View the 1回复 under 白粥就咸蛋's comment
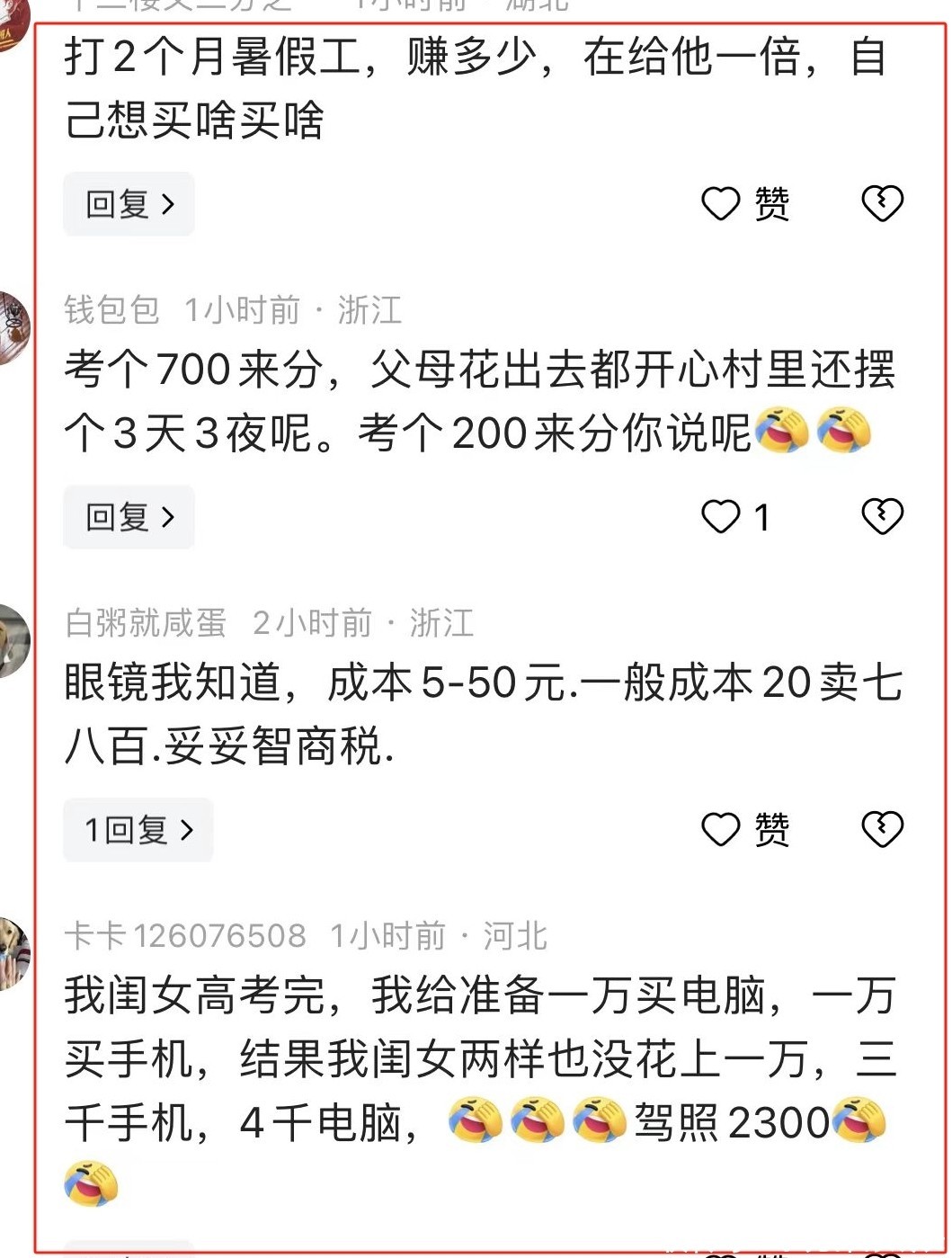This screenshot has width=952, height=1258. (x=138, y=830)
